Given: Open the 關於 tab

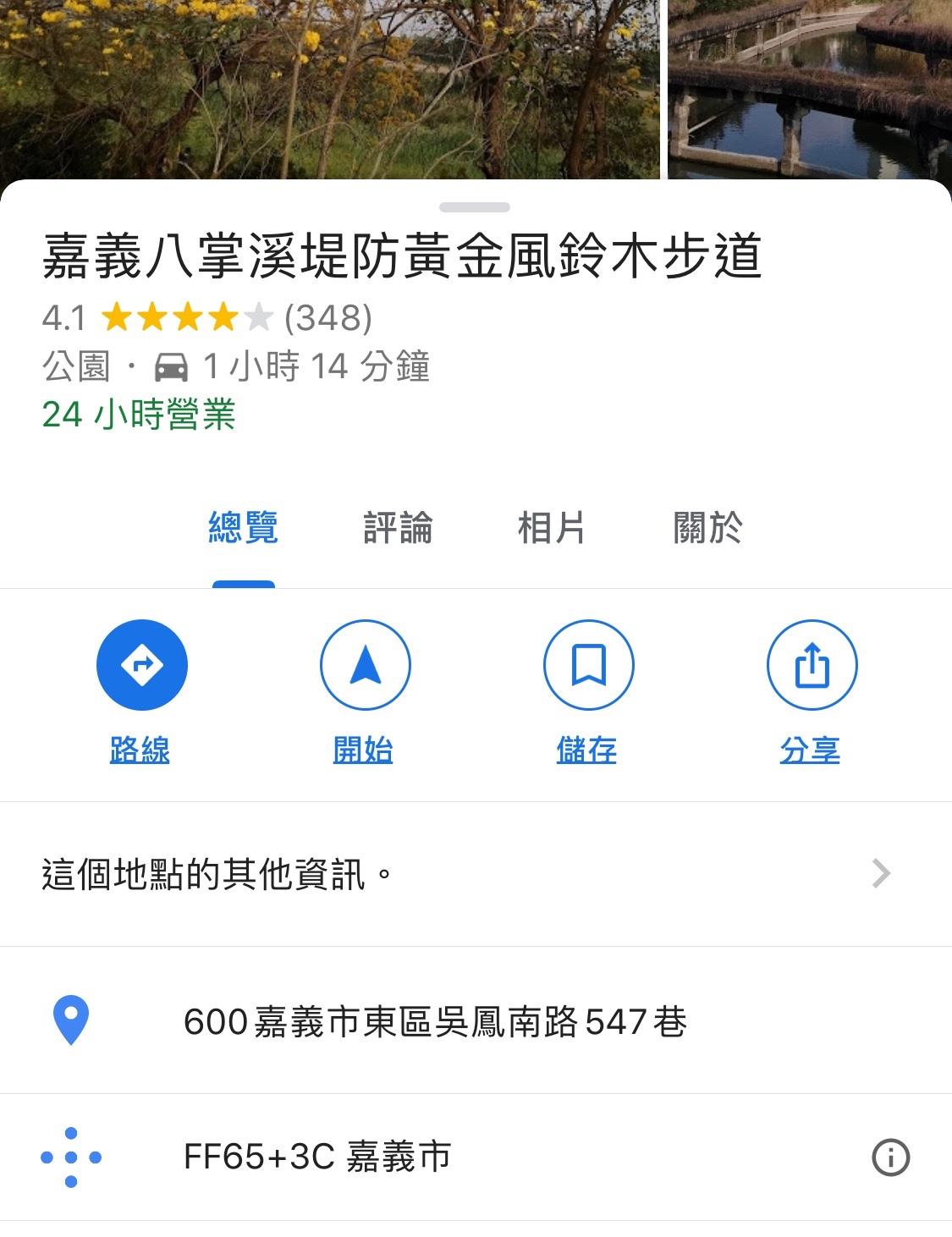Looking at the screenshot, I should pyautogui.click(x=707, y=528).
